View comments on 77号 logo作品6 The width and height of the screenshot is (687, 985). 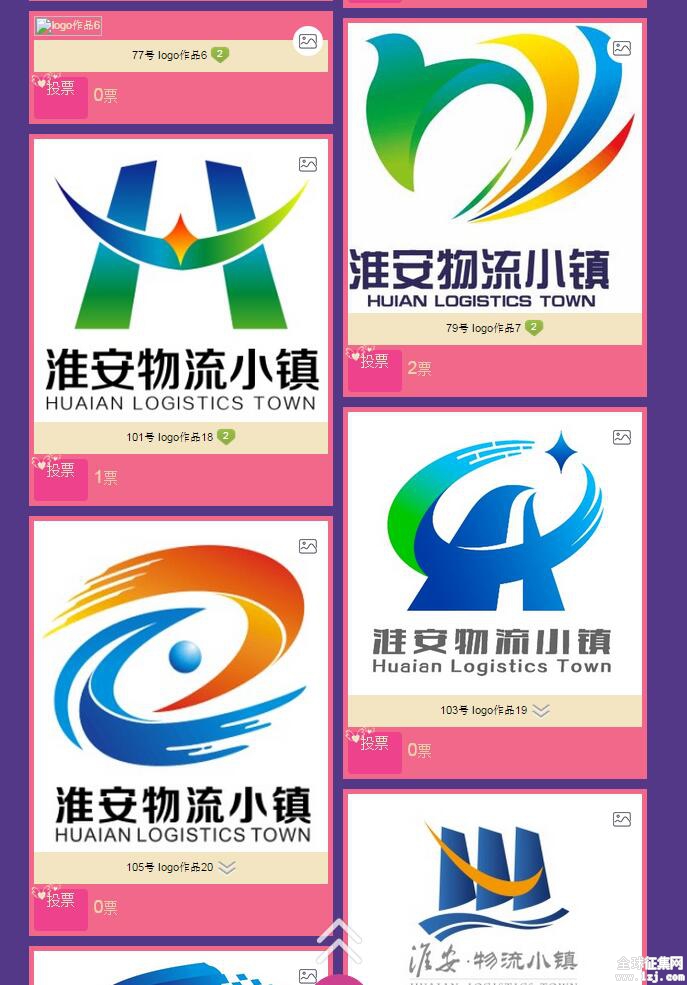(x=220, y=55)
